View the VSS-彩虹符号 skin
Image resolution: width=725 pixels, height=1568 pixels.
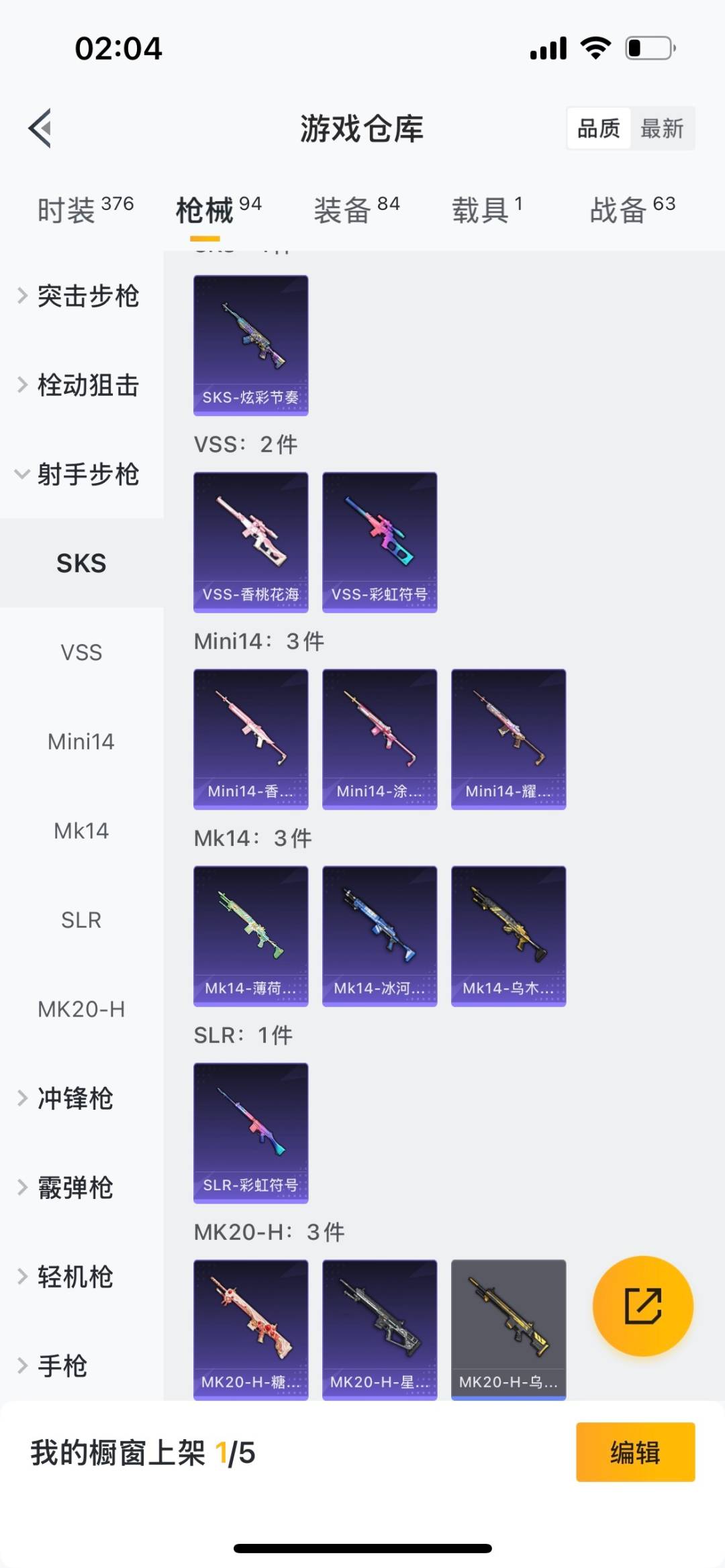[379, 542]
